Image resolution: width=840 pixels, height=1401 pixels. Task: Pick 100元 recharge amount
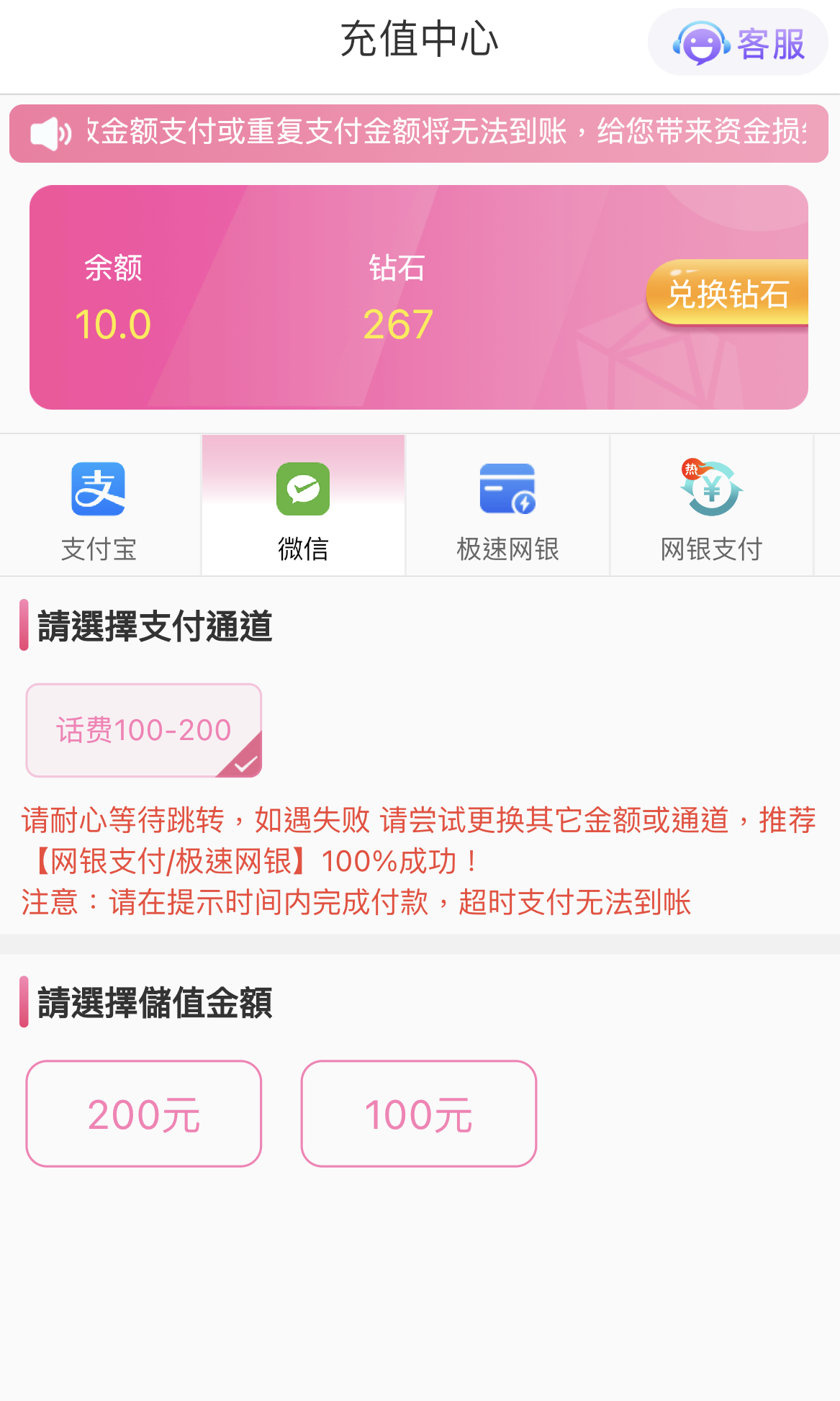(x=418, y=1113)
